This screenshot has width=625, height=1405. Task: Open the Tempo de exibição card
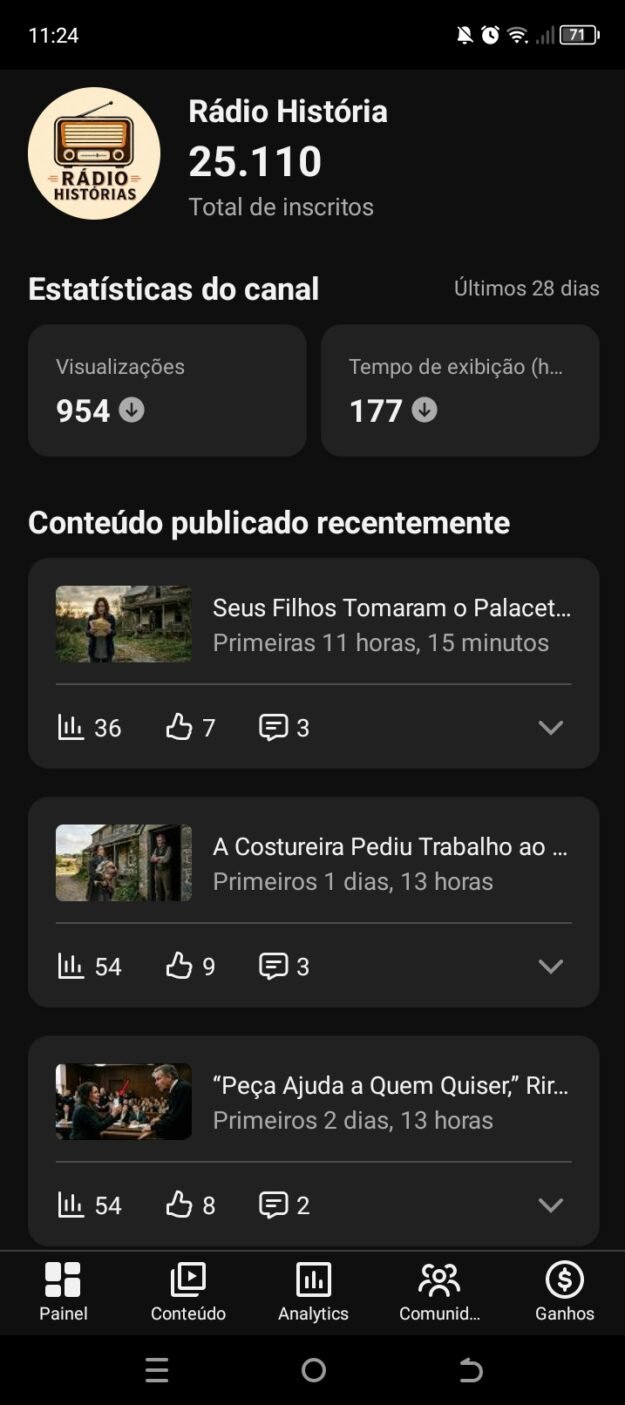click(460, 390)
